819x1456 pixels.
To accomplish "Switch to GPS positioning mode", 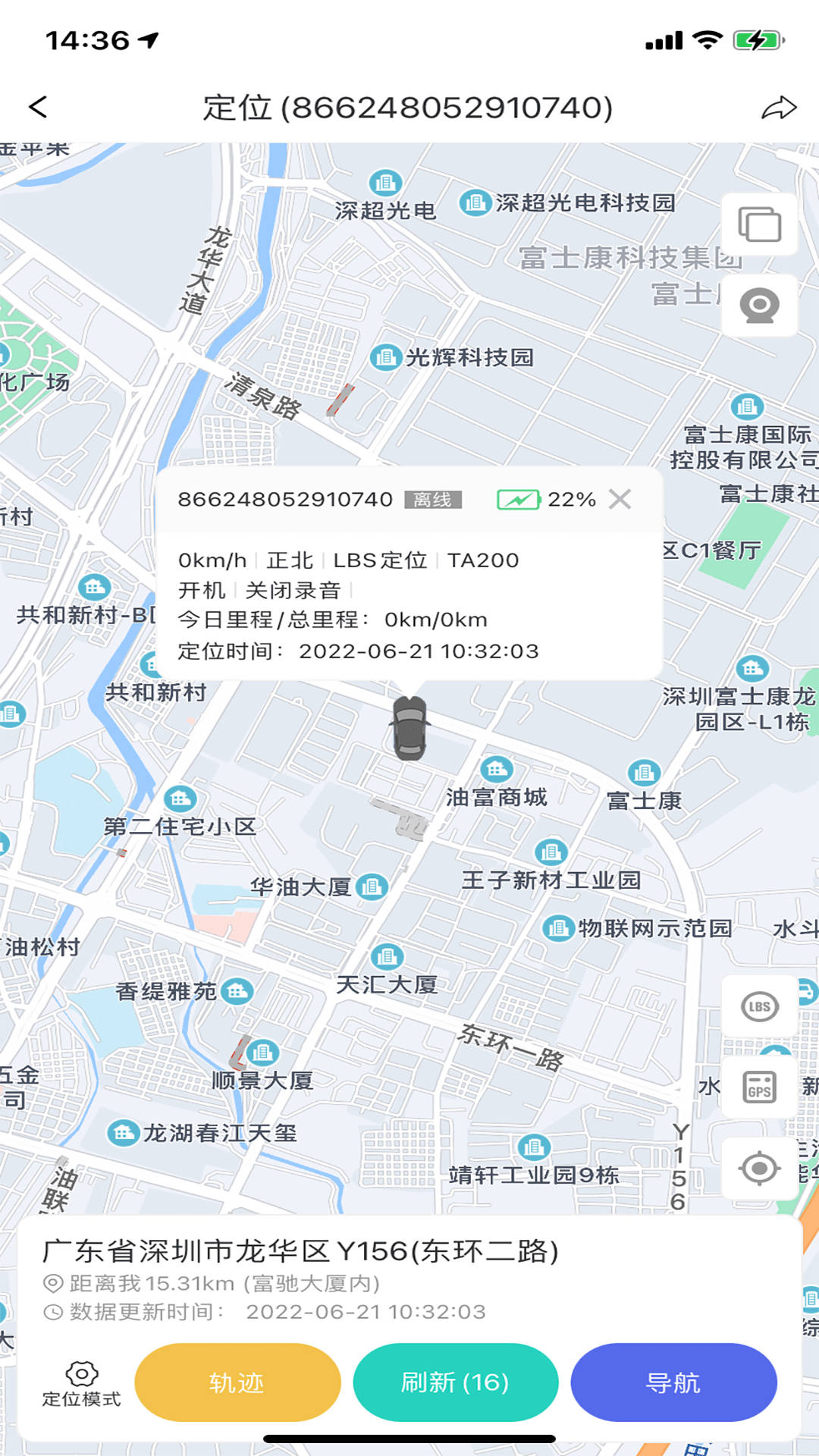I will point(761,1086).
